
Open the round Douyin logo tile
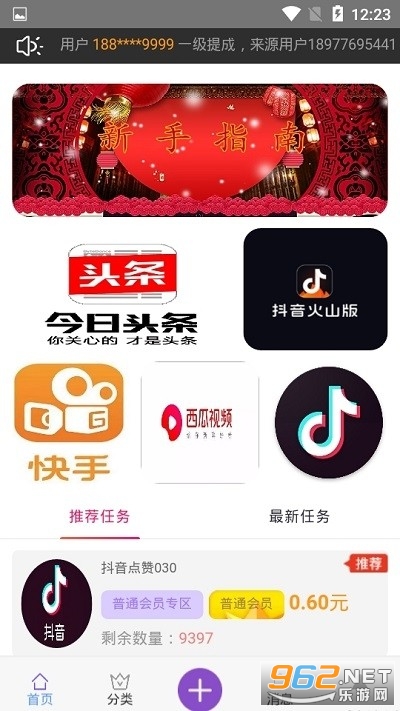pos(329,423)
